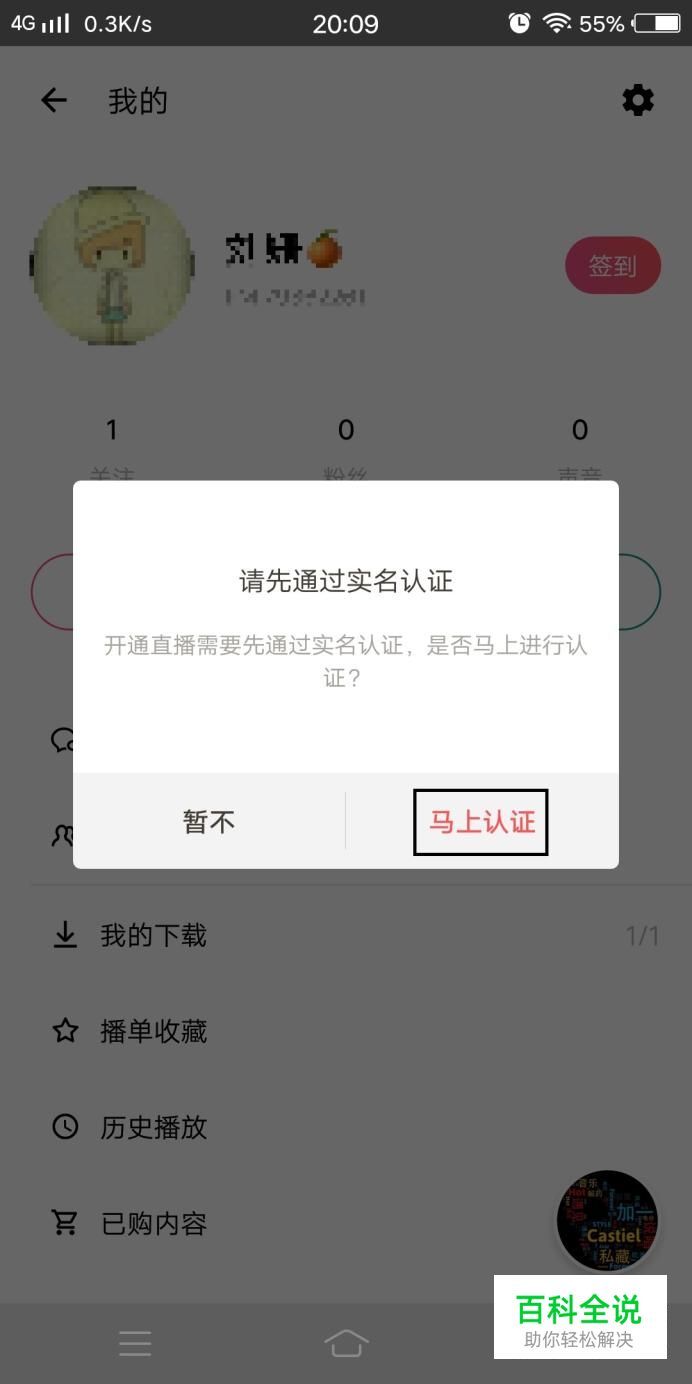Go back using the top arrow
This screenshot has width=692, height=1384.
pos(53,100)
